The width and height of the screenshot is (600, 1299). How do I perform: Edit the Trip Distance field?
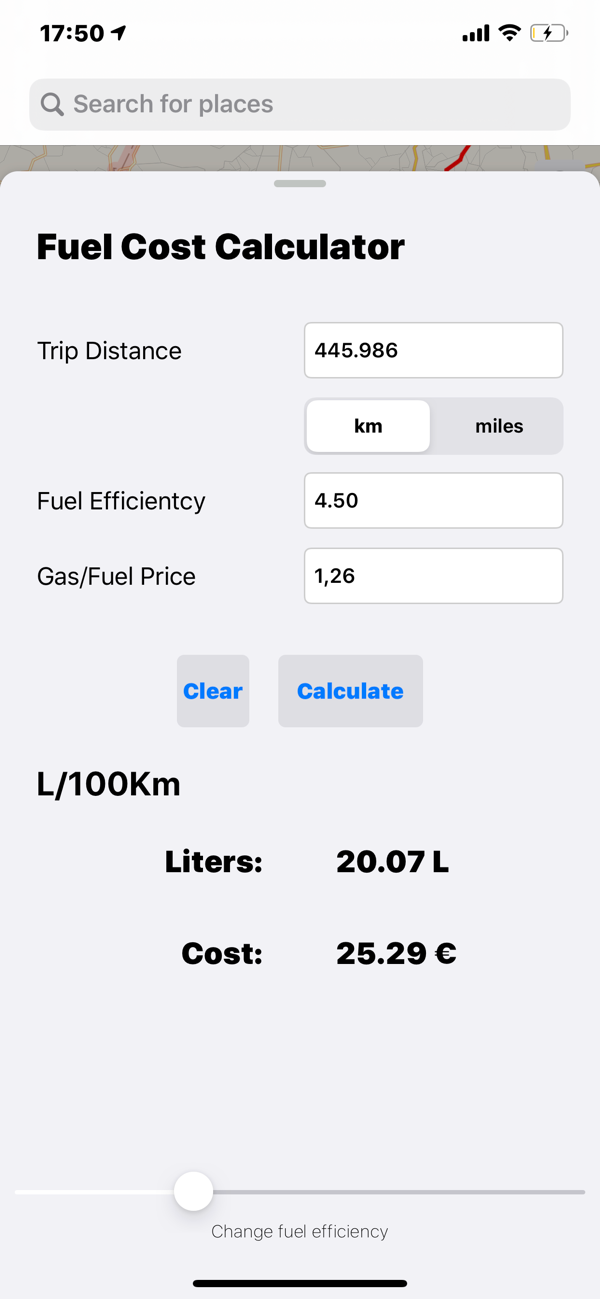pos(433,350)
